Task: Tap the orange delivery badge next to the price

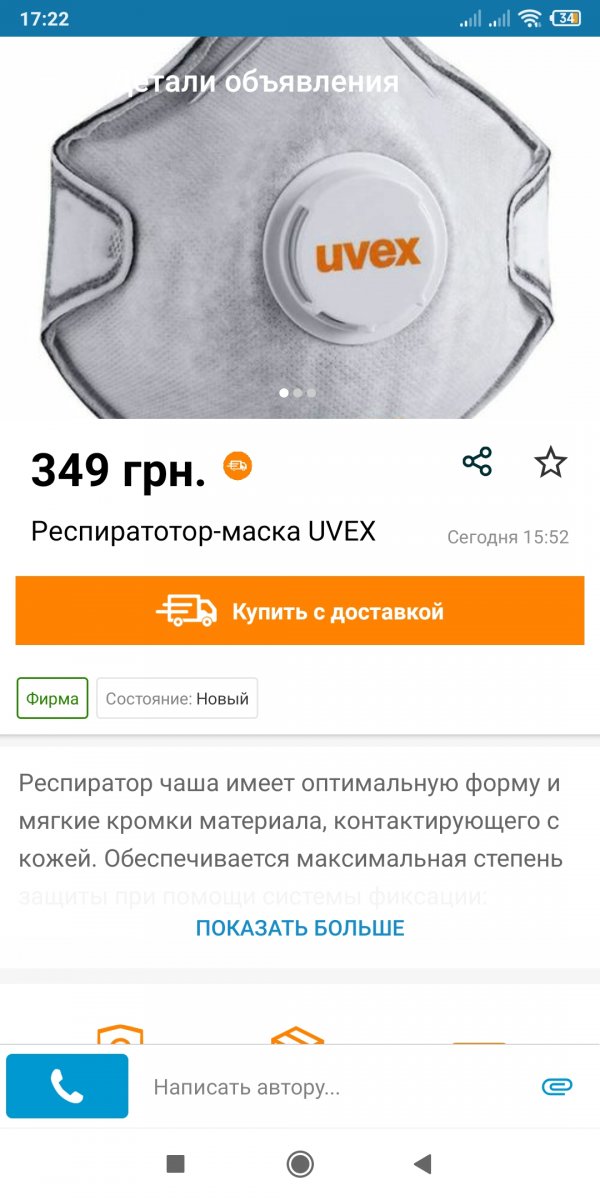Action: 238,465
